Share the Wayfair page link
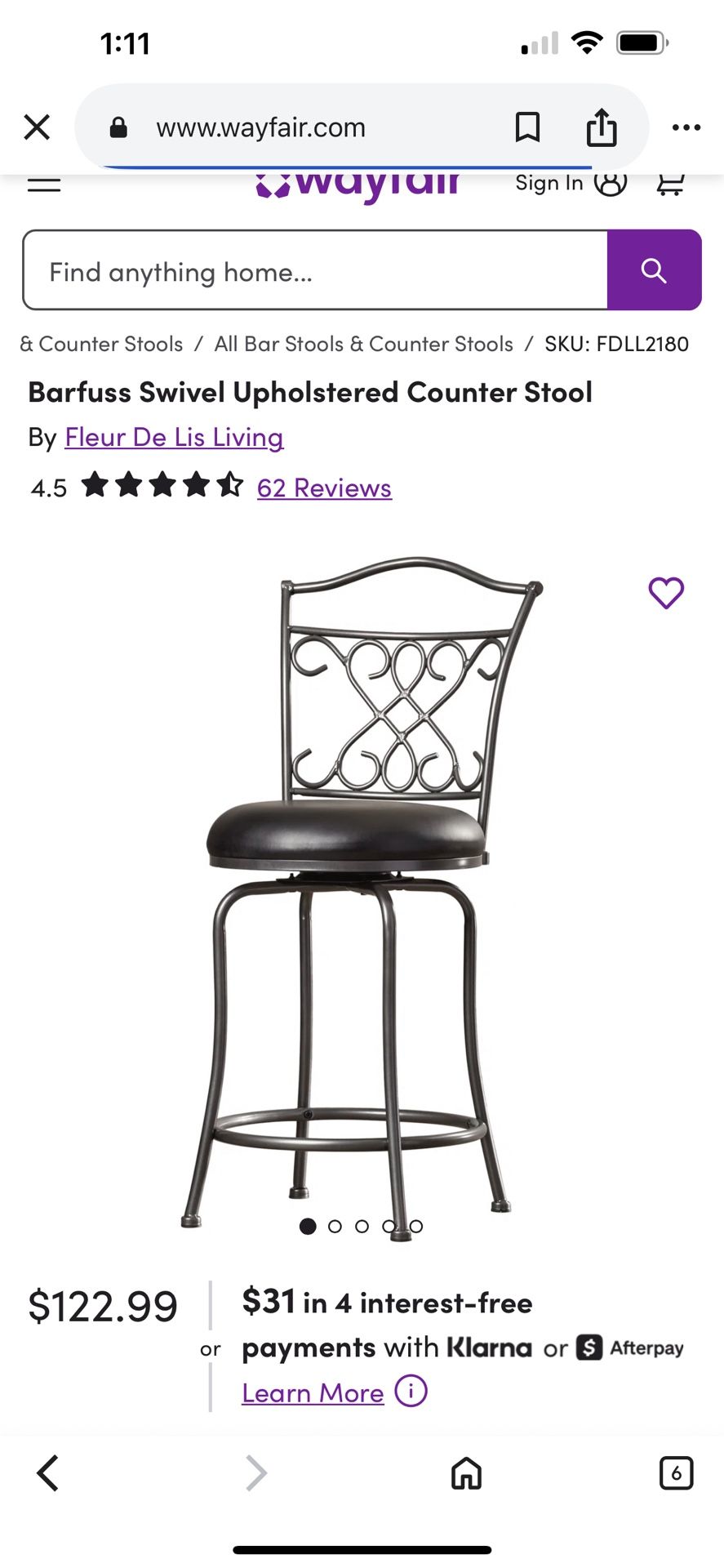Screen dimensions: 724x1568 click(602, 127)
